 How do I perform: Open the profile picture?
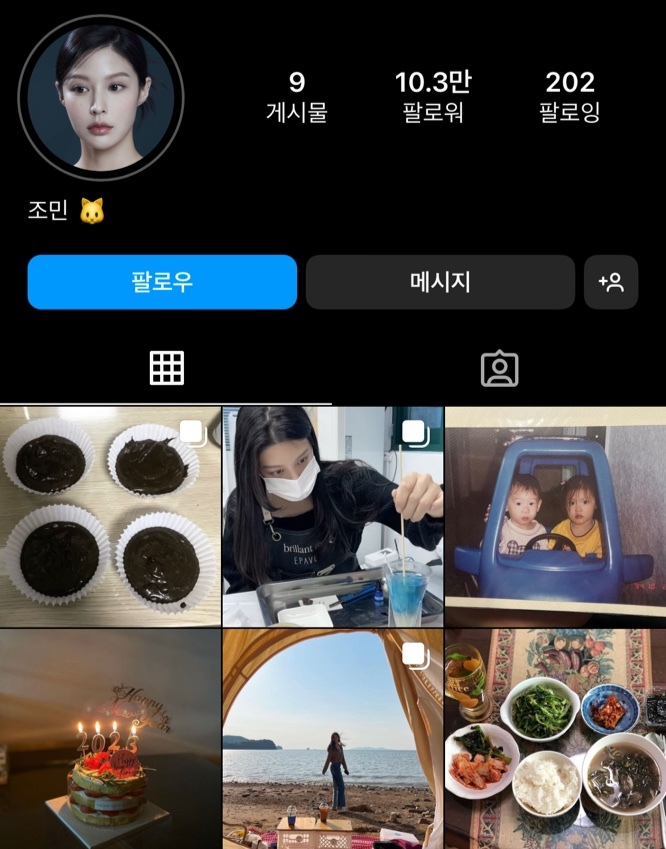coord(101,97)
